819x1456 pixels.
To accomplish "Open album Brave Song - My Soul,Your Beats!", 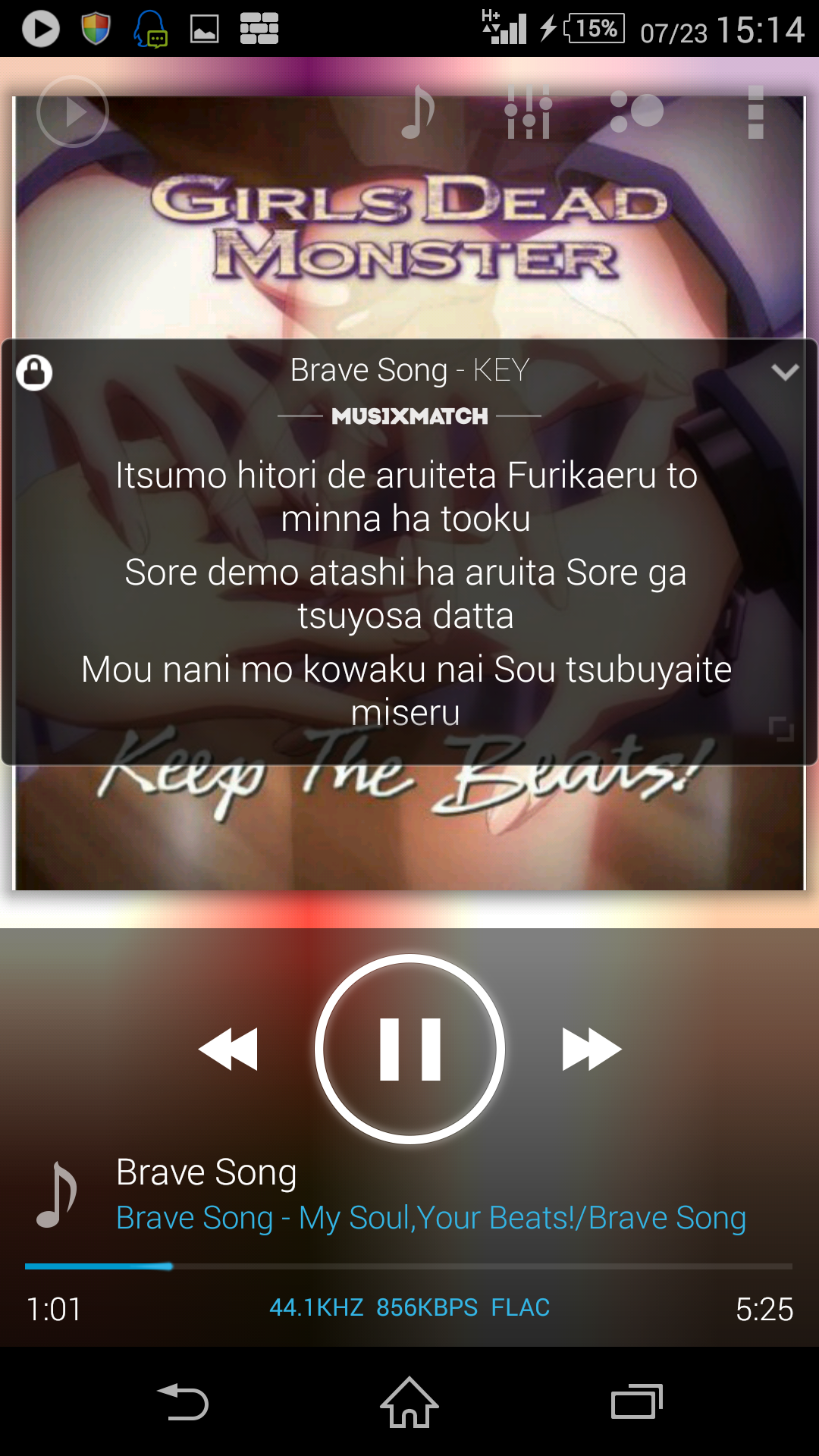I will 431,1218.
